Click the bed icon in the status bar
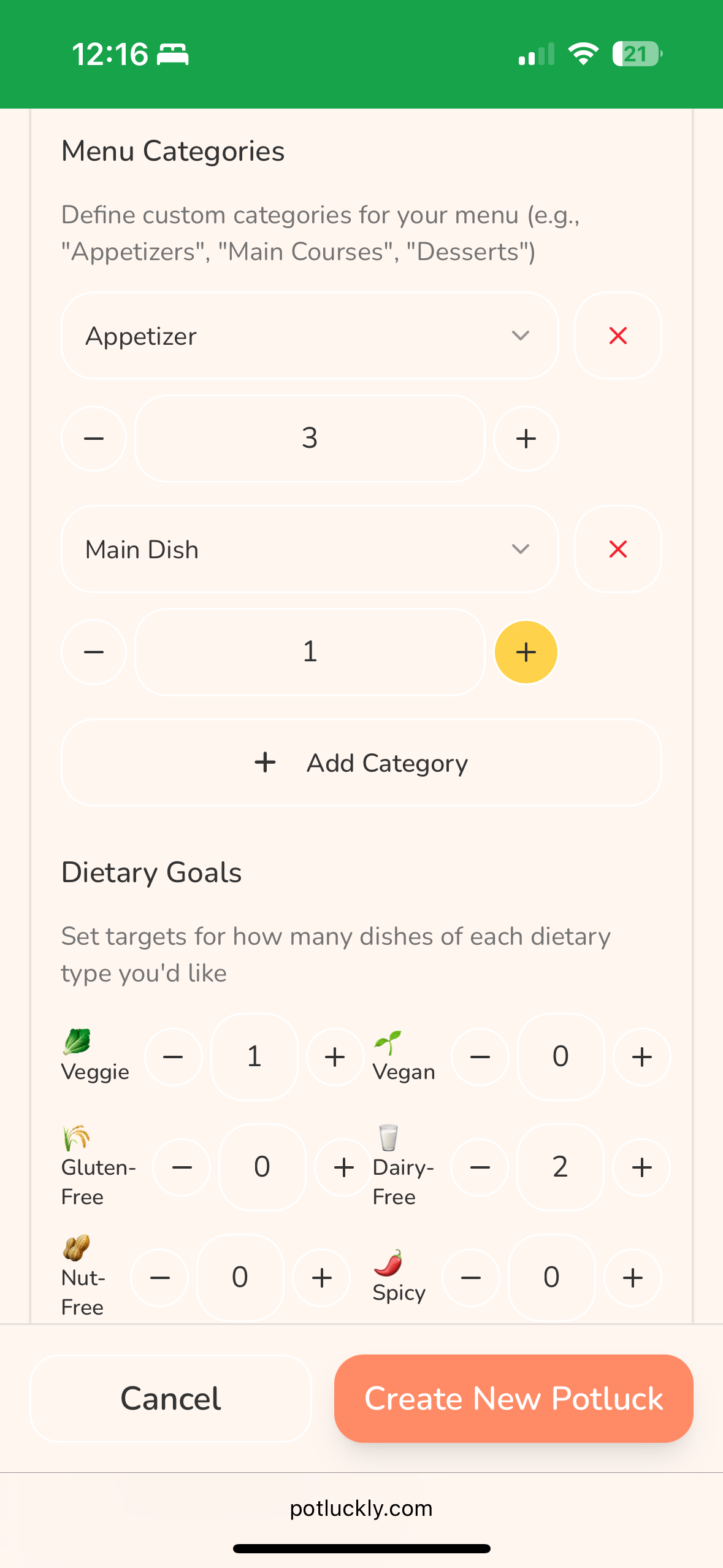Image resolution: width=723 pixels, height=1568 pixels. tap(174, 55)
